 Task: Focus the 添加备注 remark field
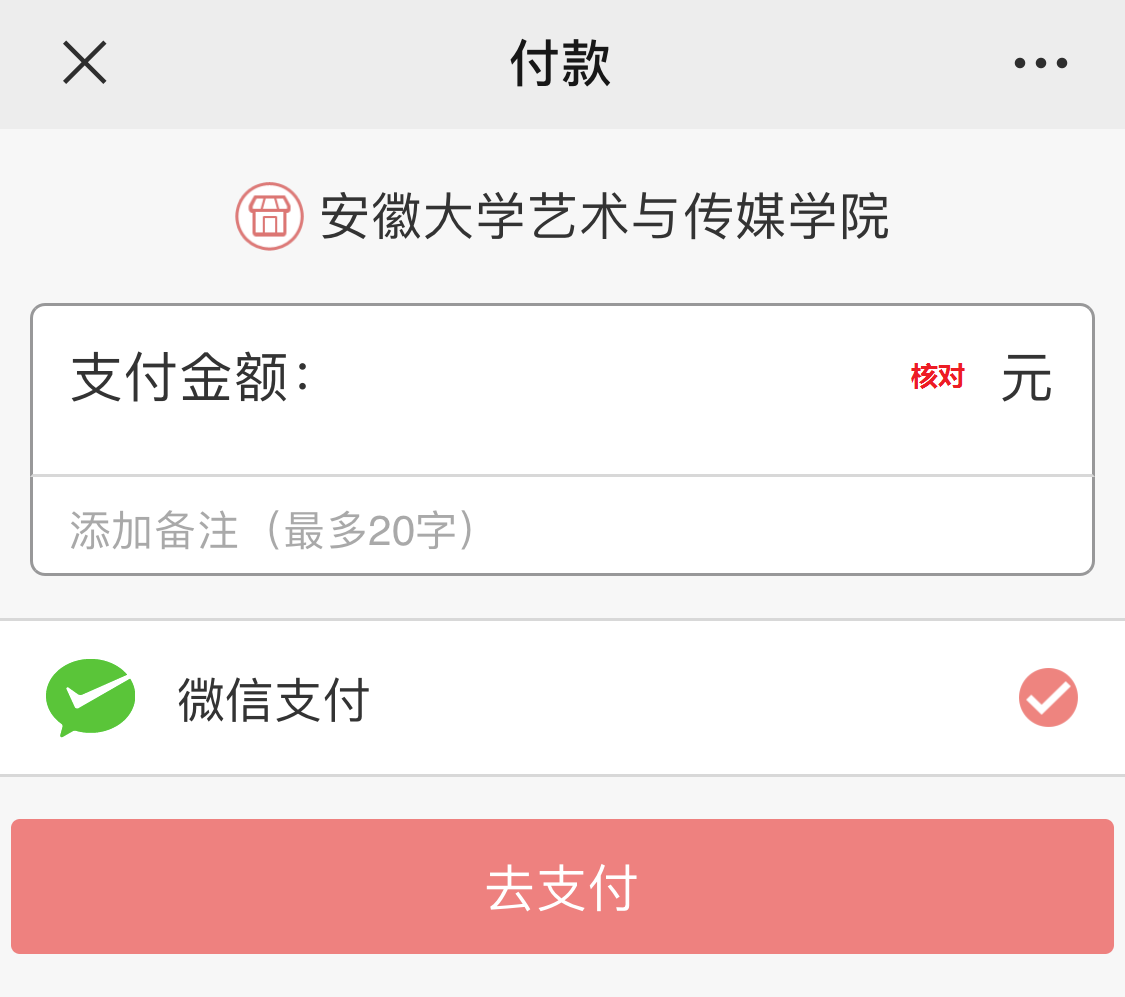point(560,530)
